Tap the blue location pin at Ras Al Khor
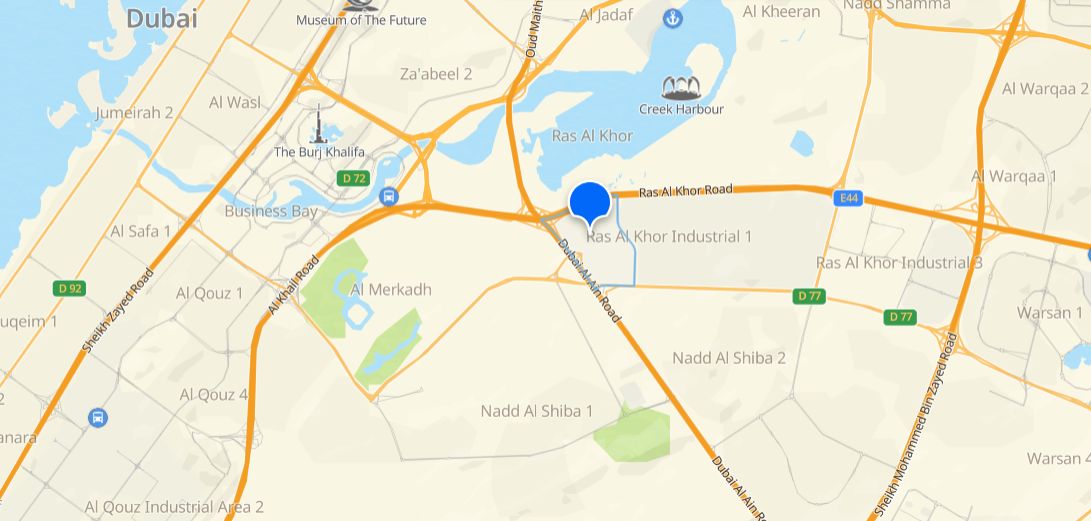This screenshot has width=1091, height=521. point(590,201)
